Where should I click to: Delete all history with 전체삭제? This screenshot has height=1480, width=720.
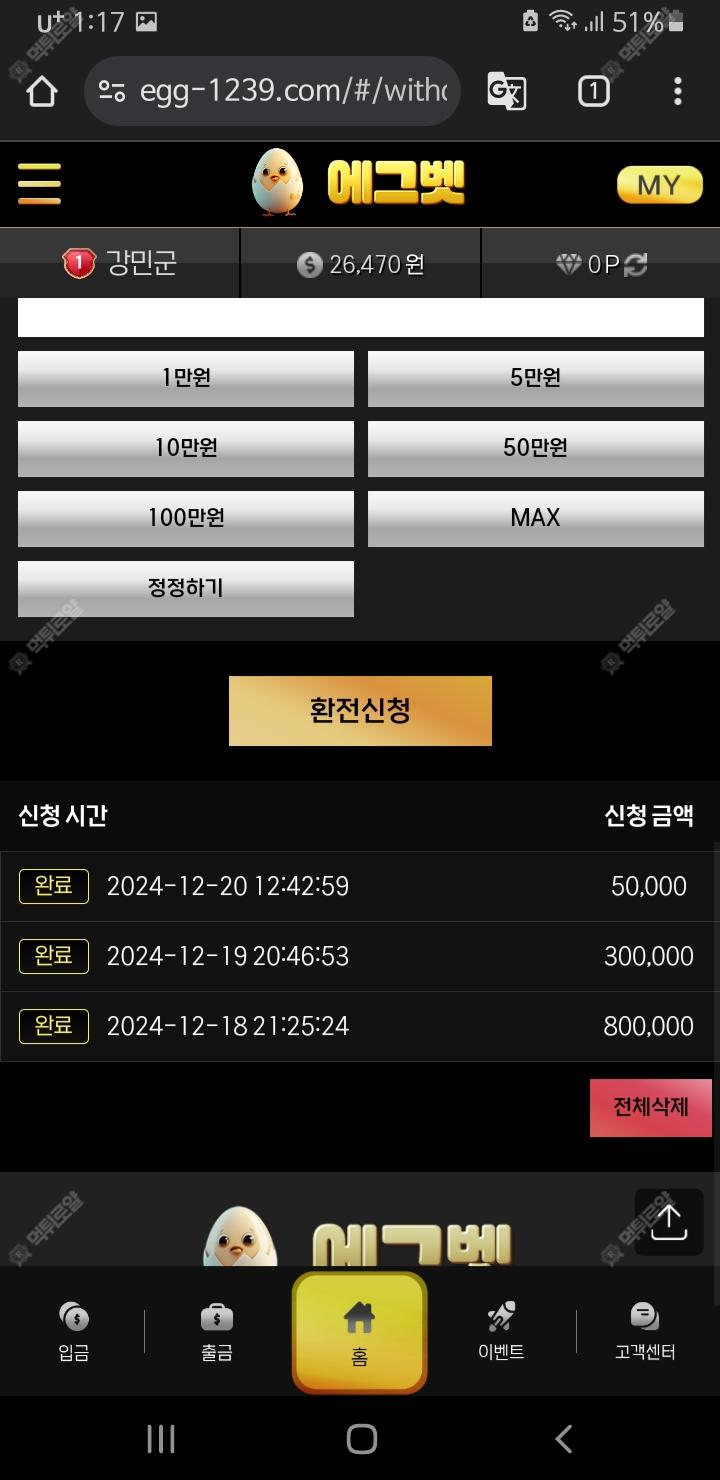coord(651,1107)
